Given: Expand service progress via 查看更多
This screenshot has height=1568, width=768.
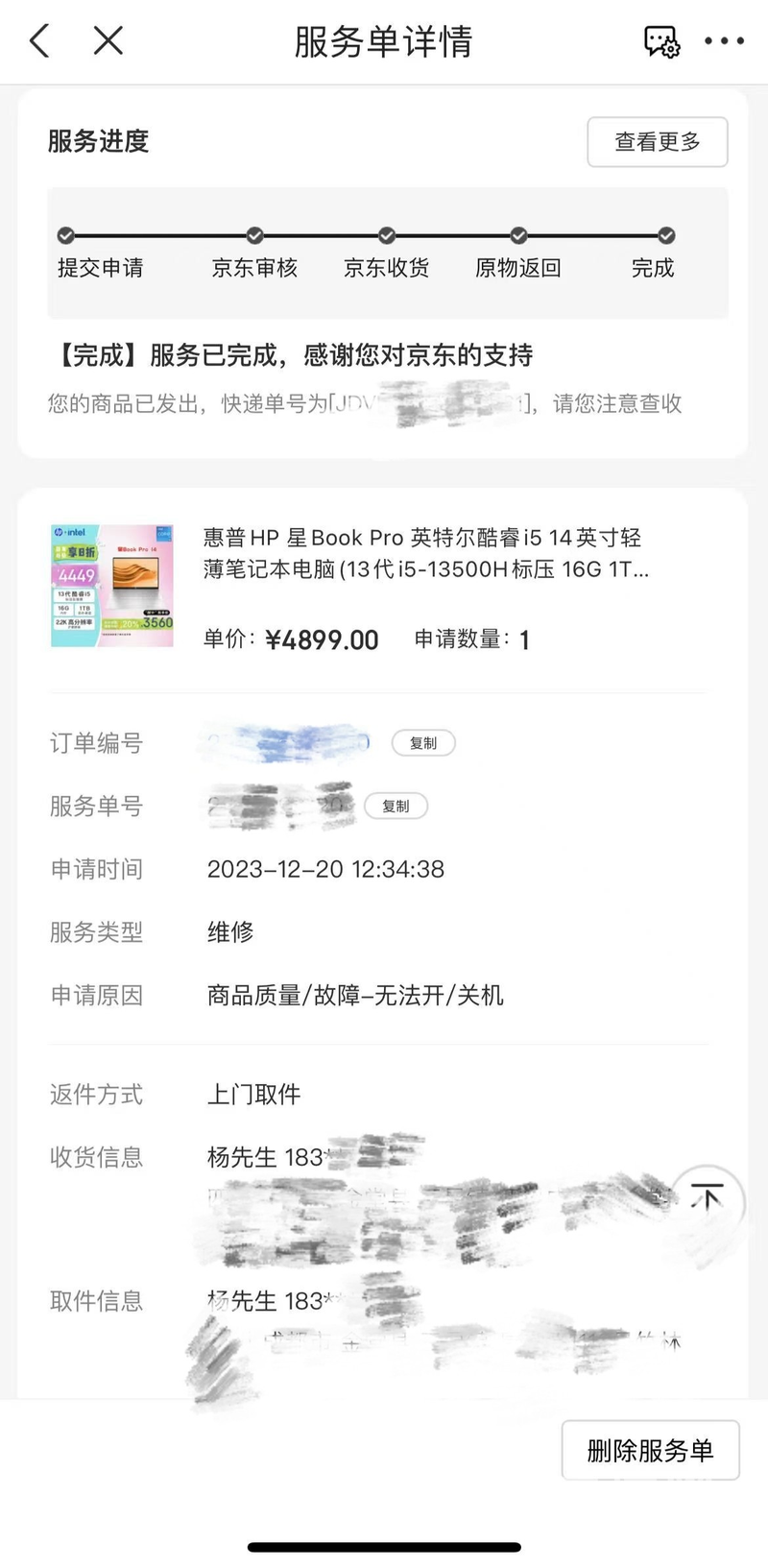Looking at the screenshot, I should 657,141.
